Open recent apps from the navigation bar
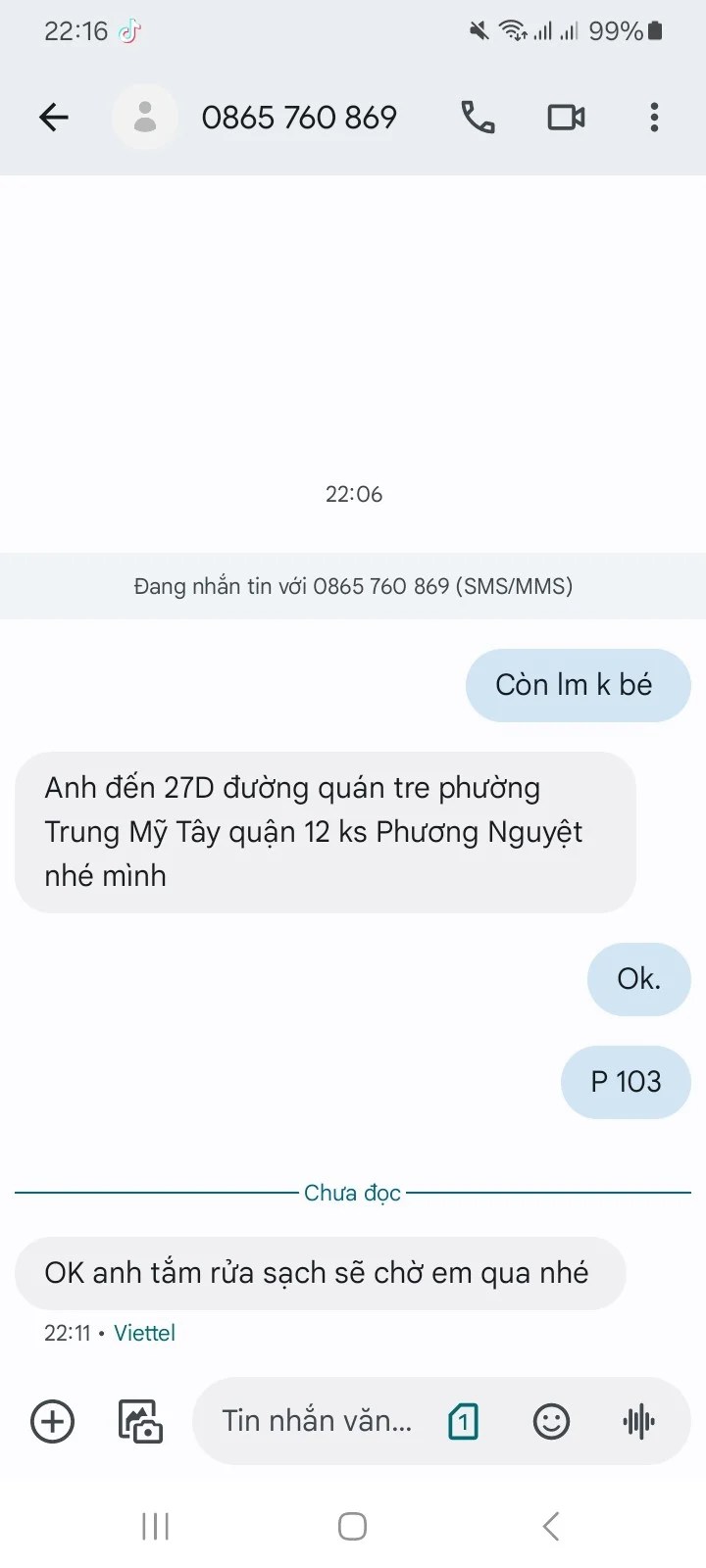Image resolution: width=706 pixels, height=1568 pixels. tap(155, 1526)
